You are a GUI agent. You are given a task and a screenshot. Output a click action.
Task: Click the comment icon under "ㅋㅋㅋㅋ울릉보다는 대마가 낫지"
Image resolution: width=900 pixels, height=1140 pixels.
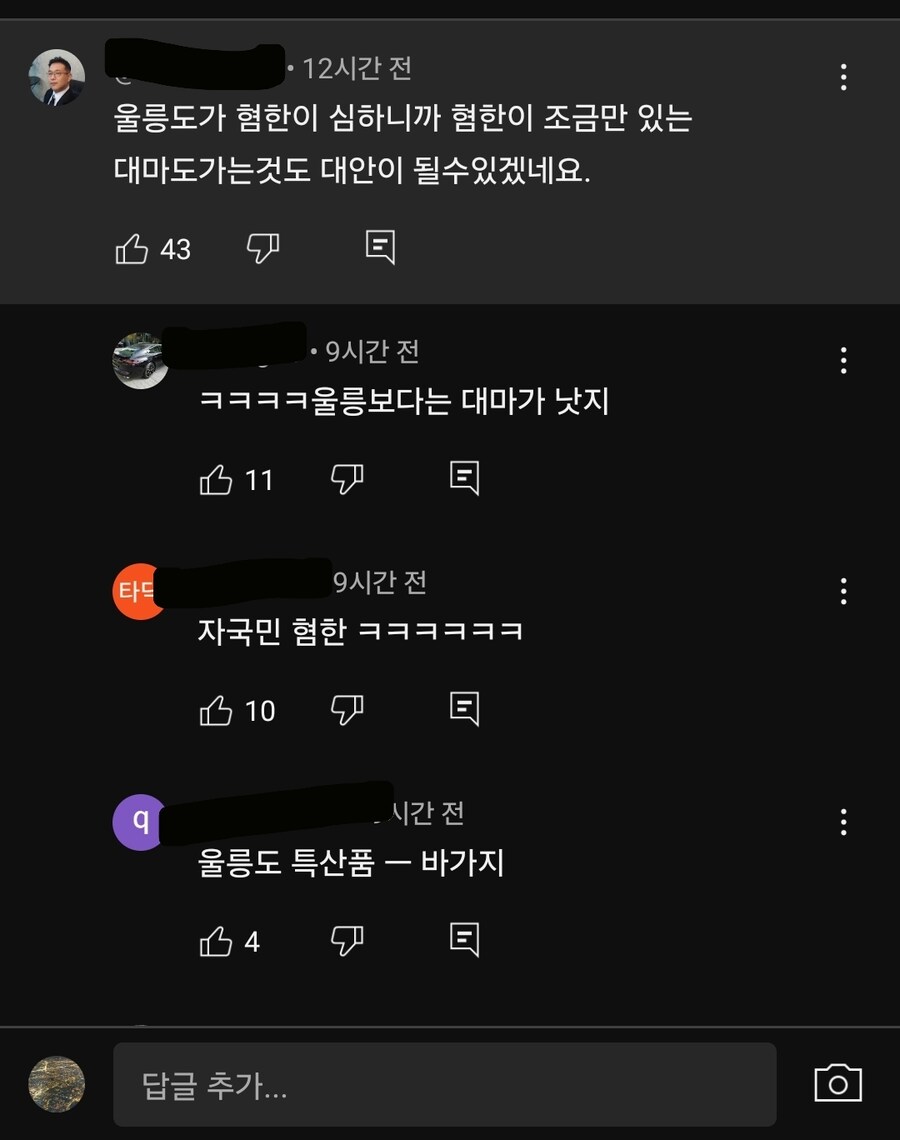[463, 477]
